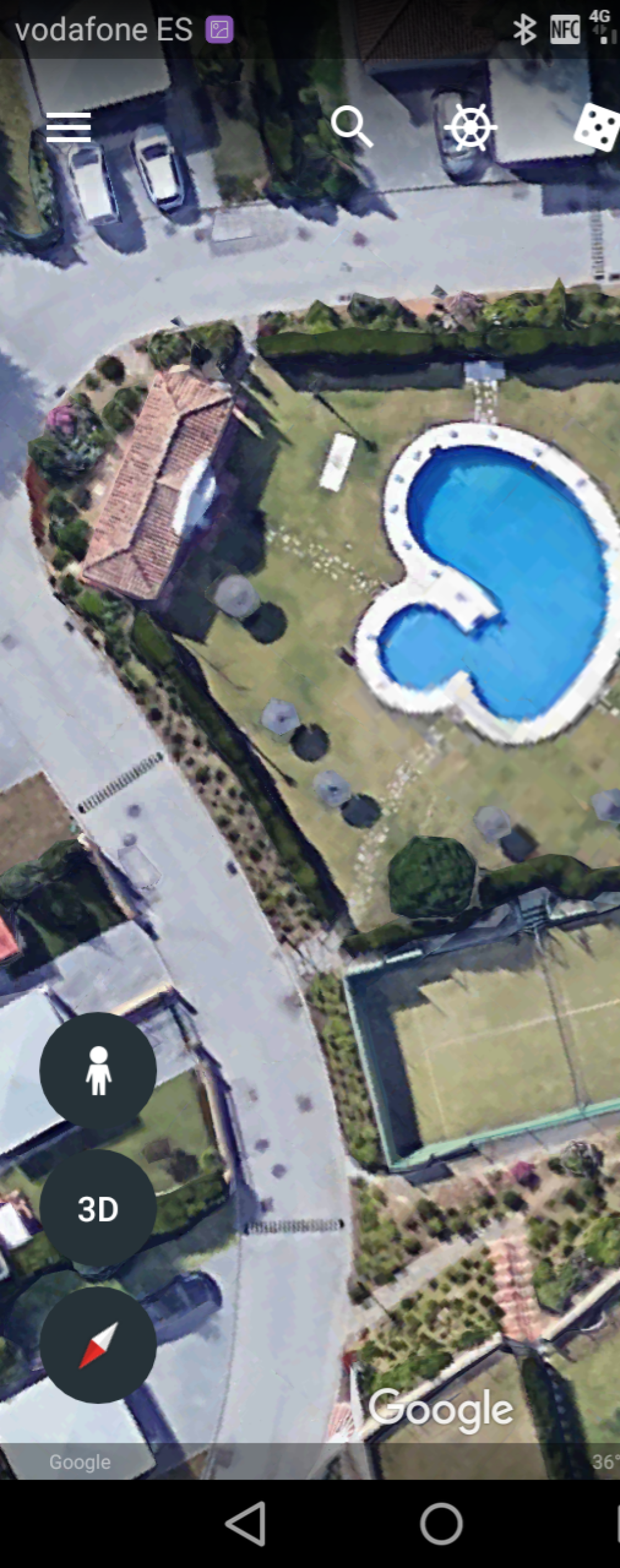Launch Voyager ship wheel icon
The image size is (620, 1568).
pyautogui.click(x=471, y=127)
